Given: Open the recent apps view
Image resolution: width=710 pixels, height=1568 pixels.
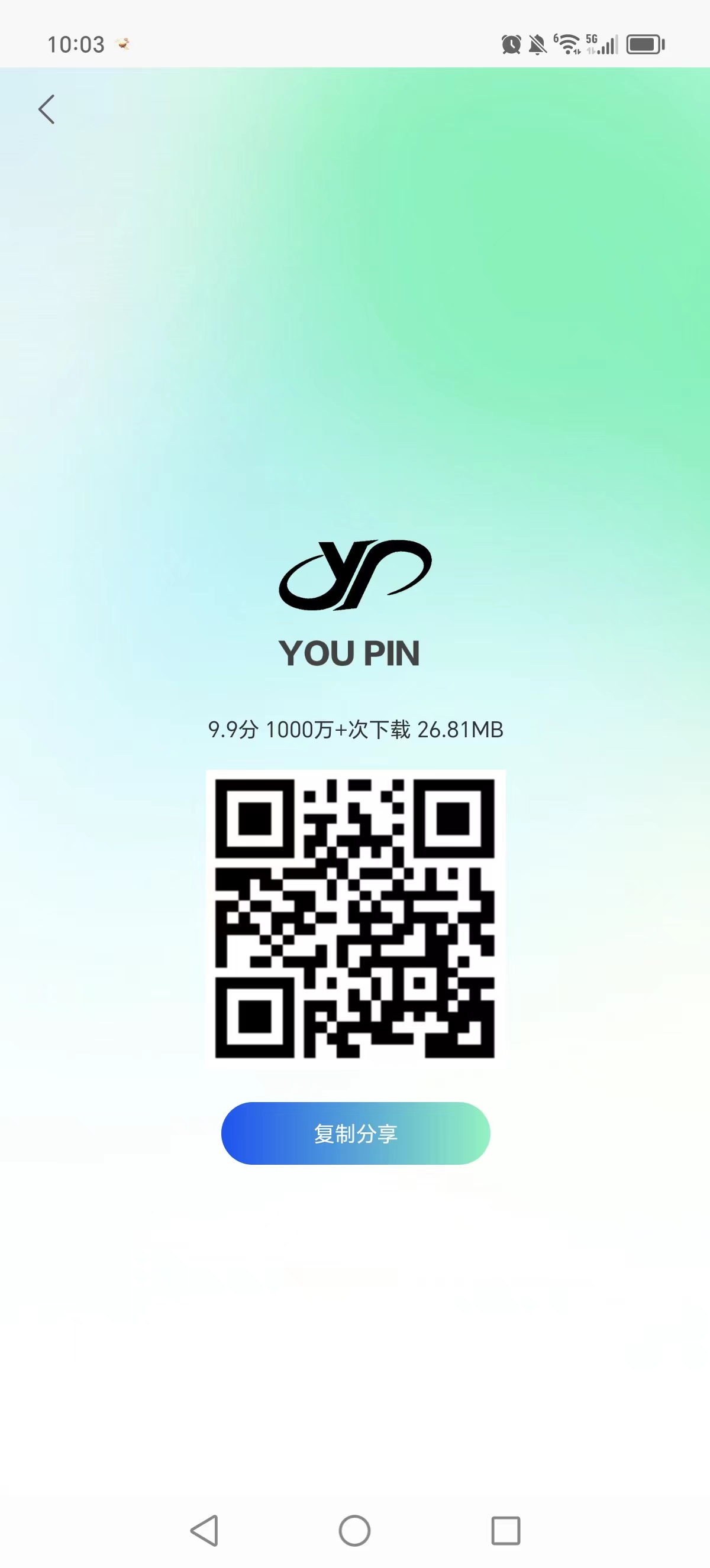Looking at the screenshot, I should click(x=505, y=1530).
